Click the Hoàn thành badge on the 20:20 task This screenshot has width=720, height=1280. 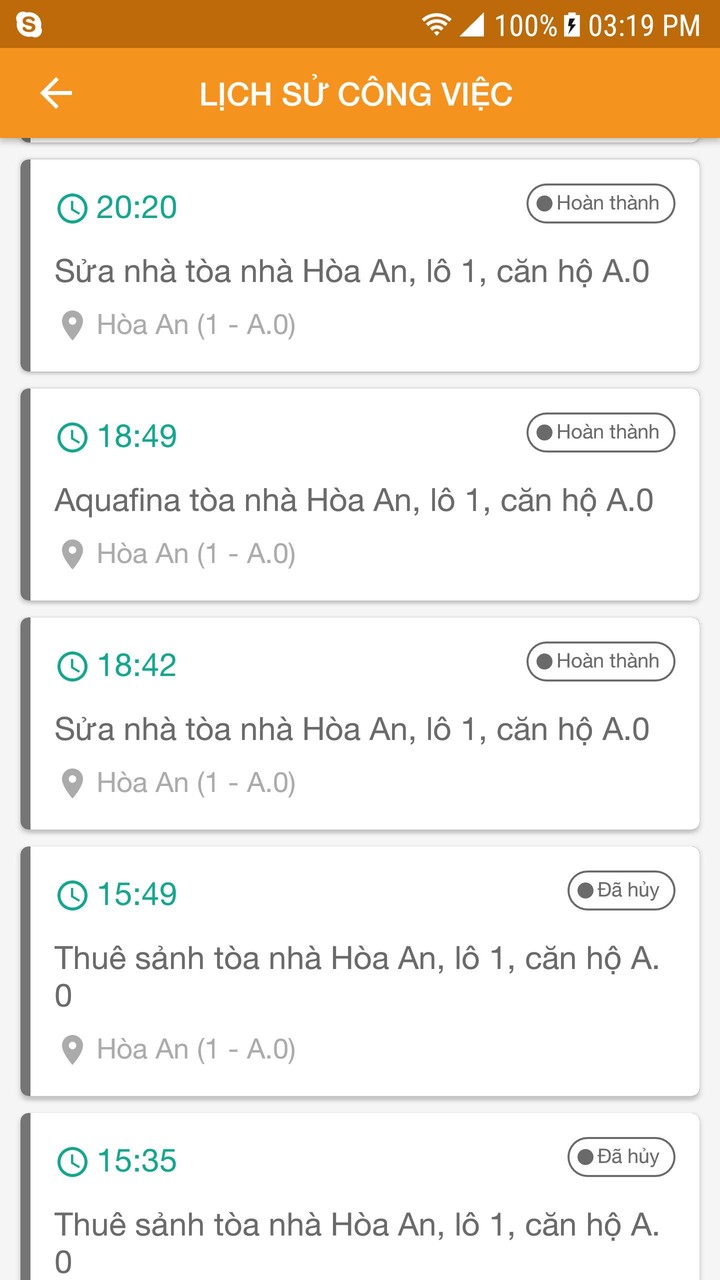(600, 203)
